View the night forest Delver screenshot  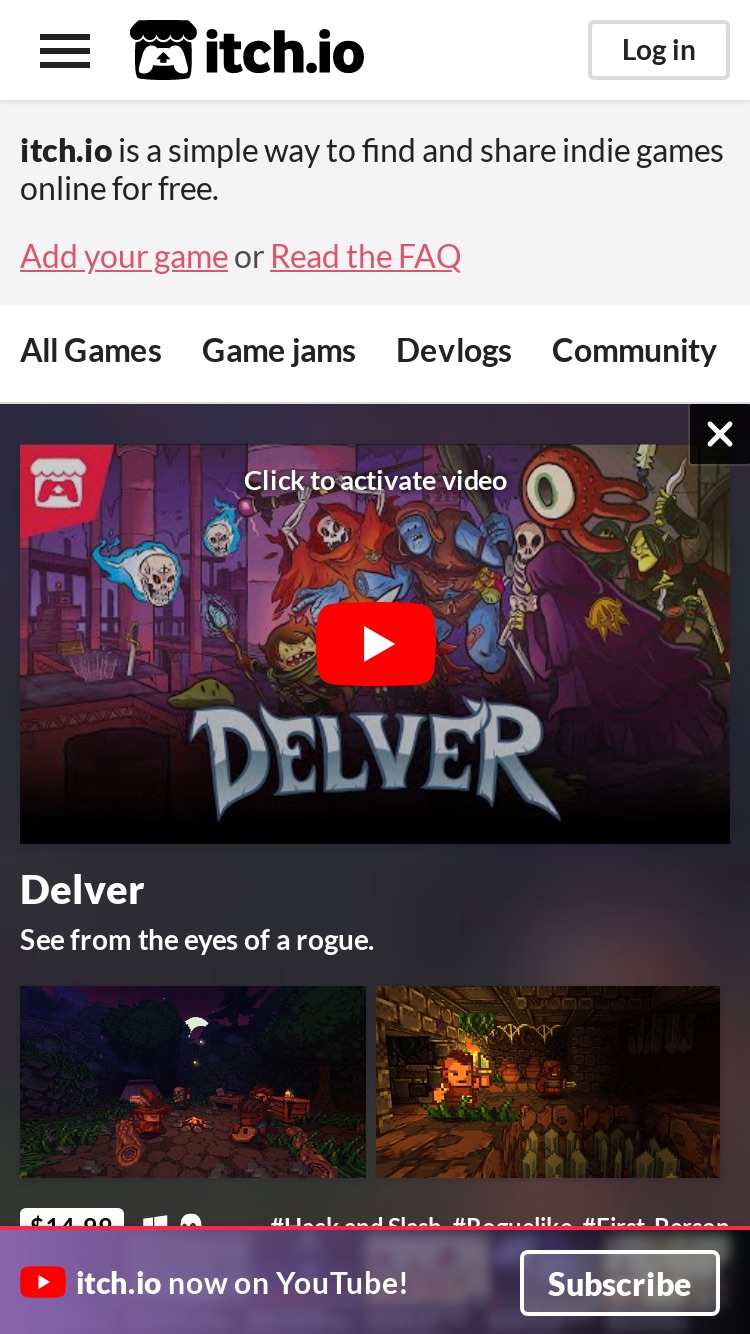[x=193, y=1082]
